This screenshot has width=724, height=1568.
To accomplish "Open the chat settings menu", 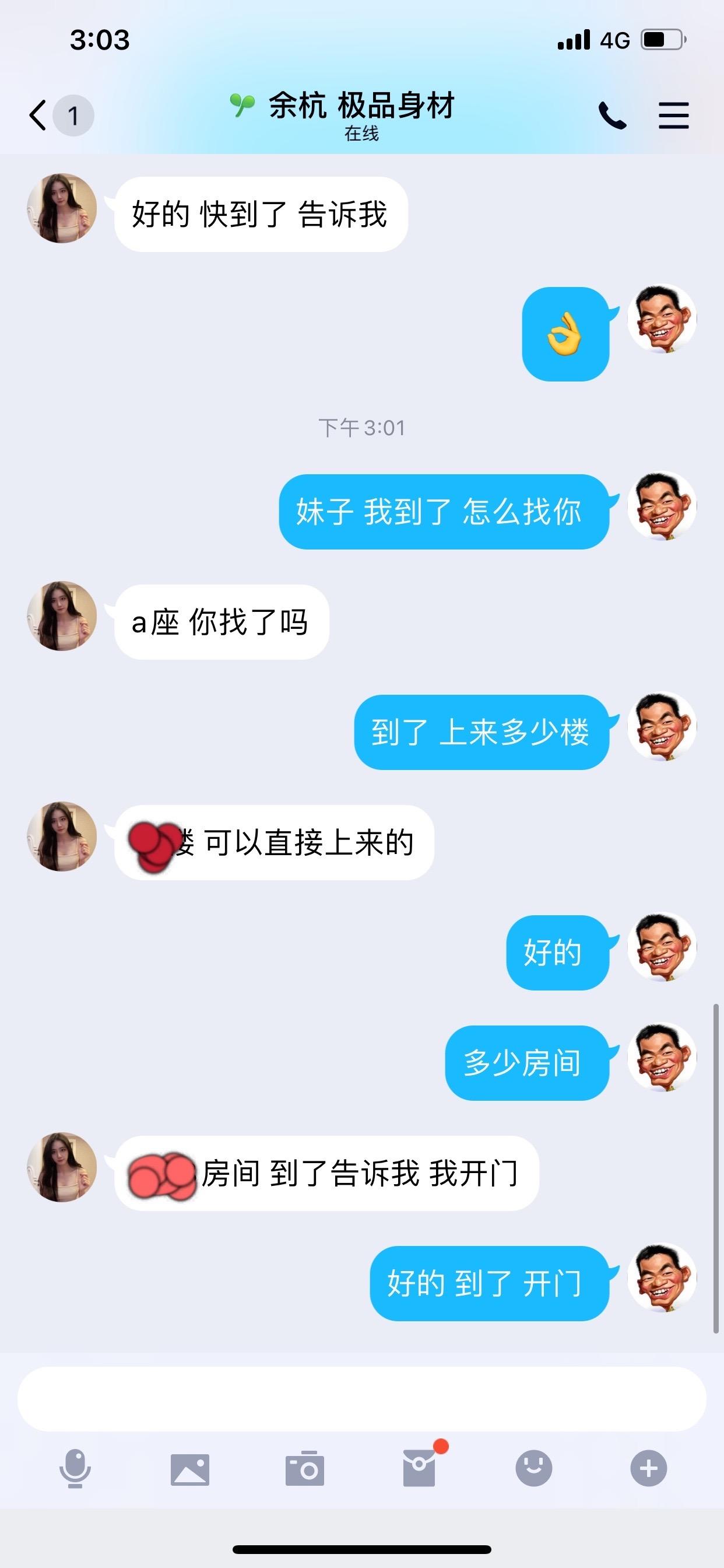I will (673, 115).
